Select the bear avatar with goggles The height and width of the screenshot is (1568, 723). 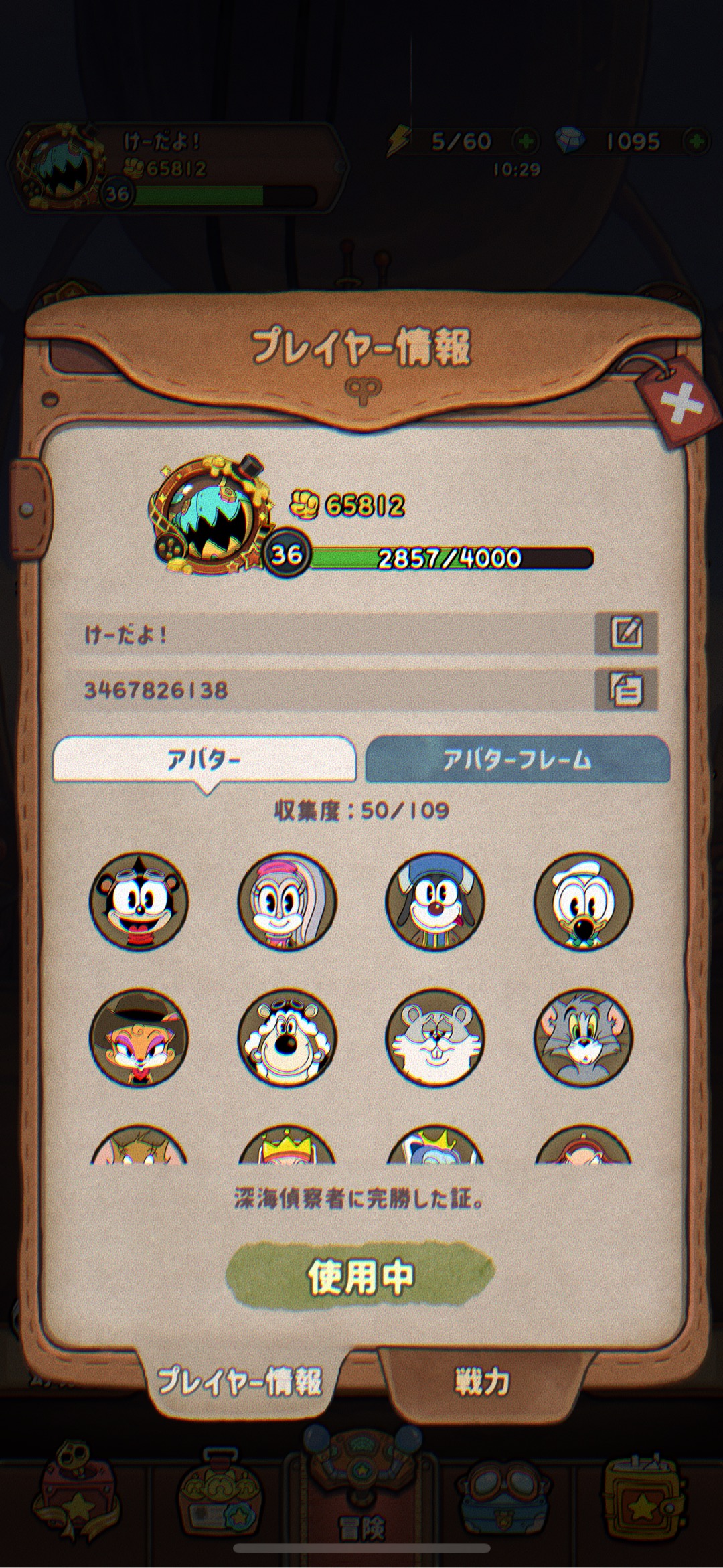(139, 902)
